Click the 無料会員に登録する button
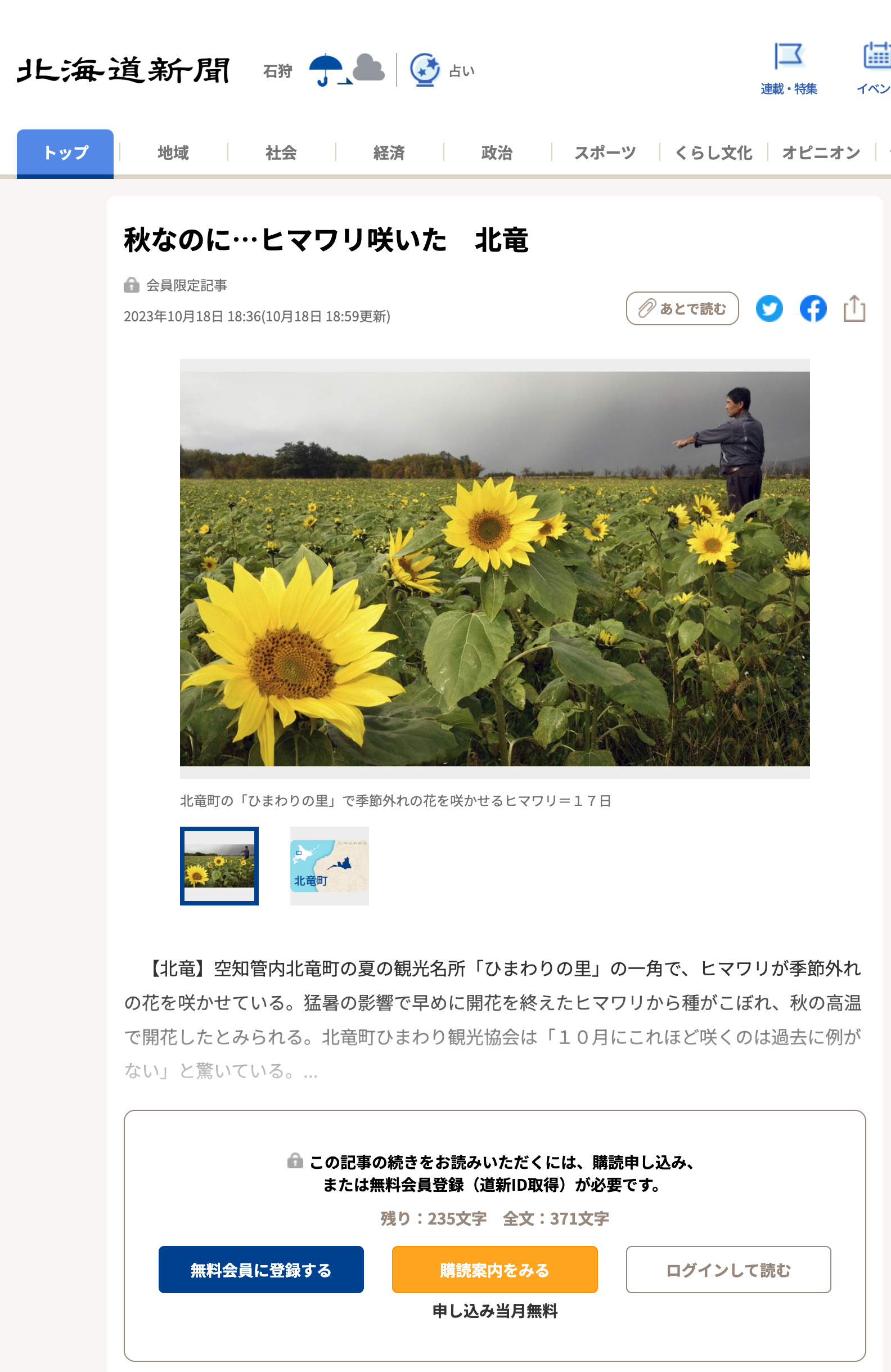 click(260, 1270)
